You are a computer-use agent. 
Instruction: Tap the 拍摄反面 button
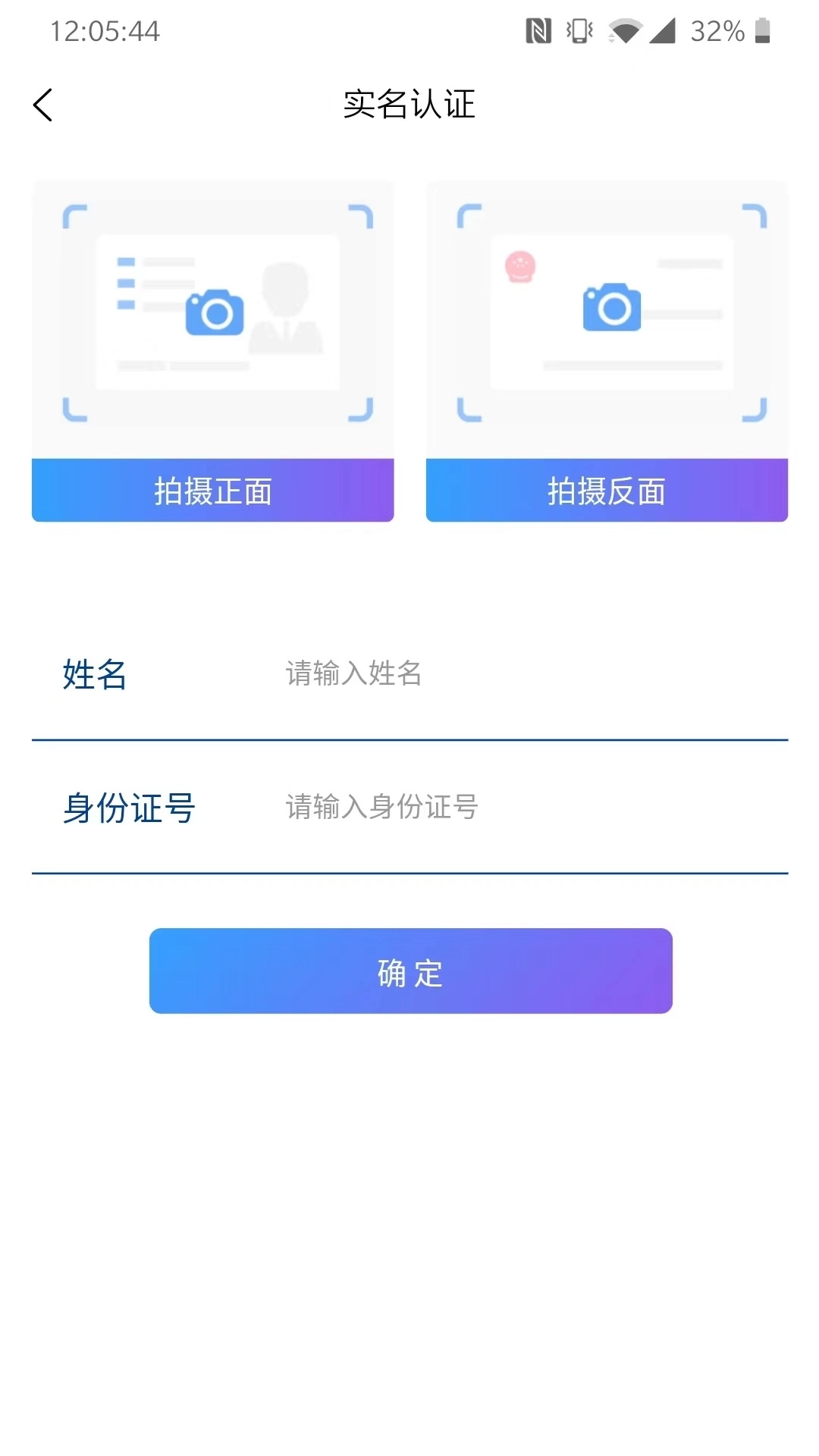(x=607, y=491)
